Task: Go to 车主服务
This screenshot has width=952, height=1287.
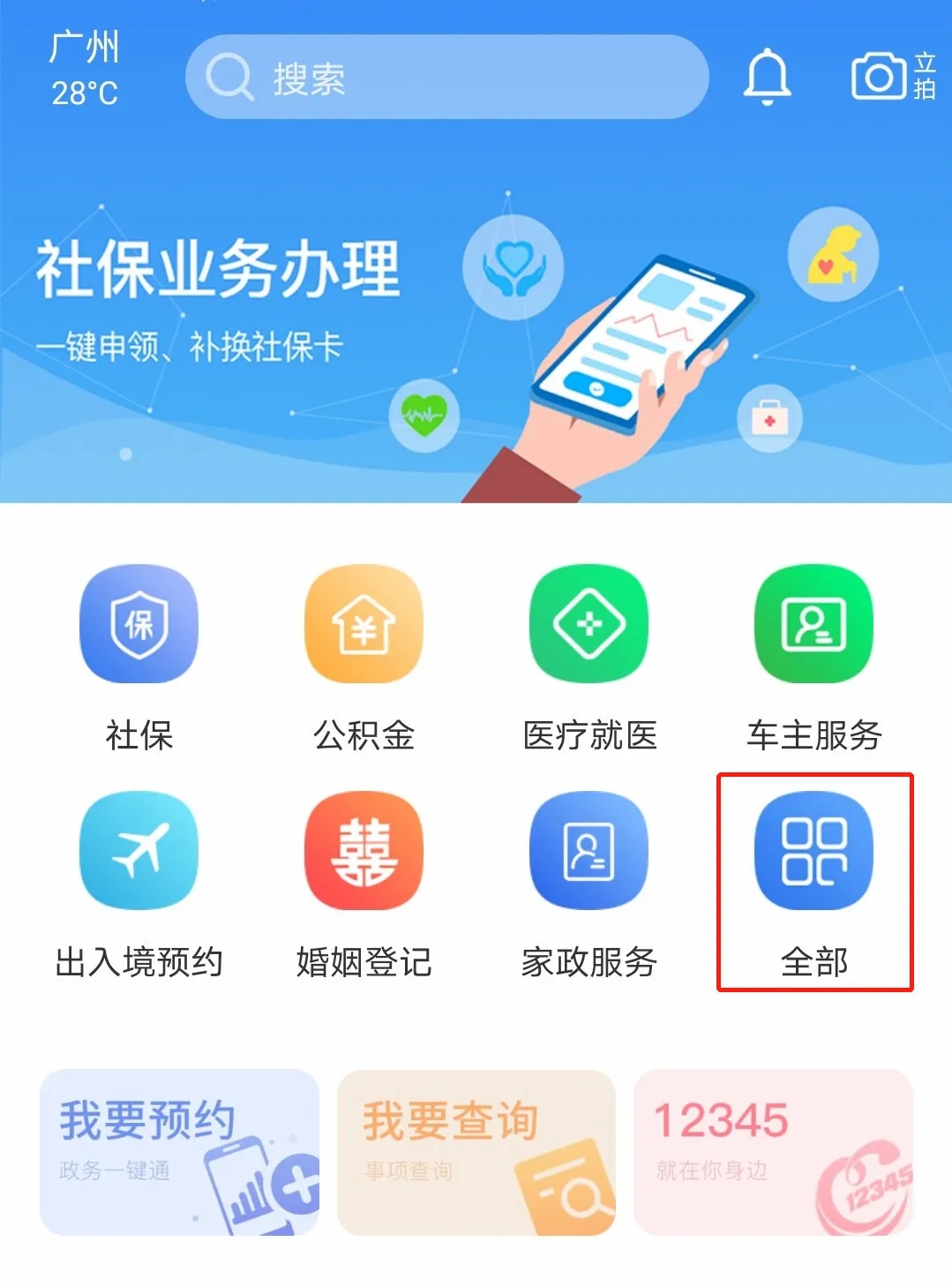Action: point(813,625)
